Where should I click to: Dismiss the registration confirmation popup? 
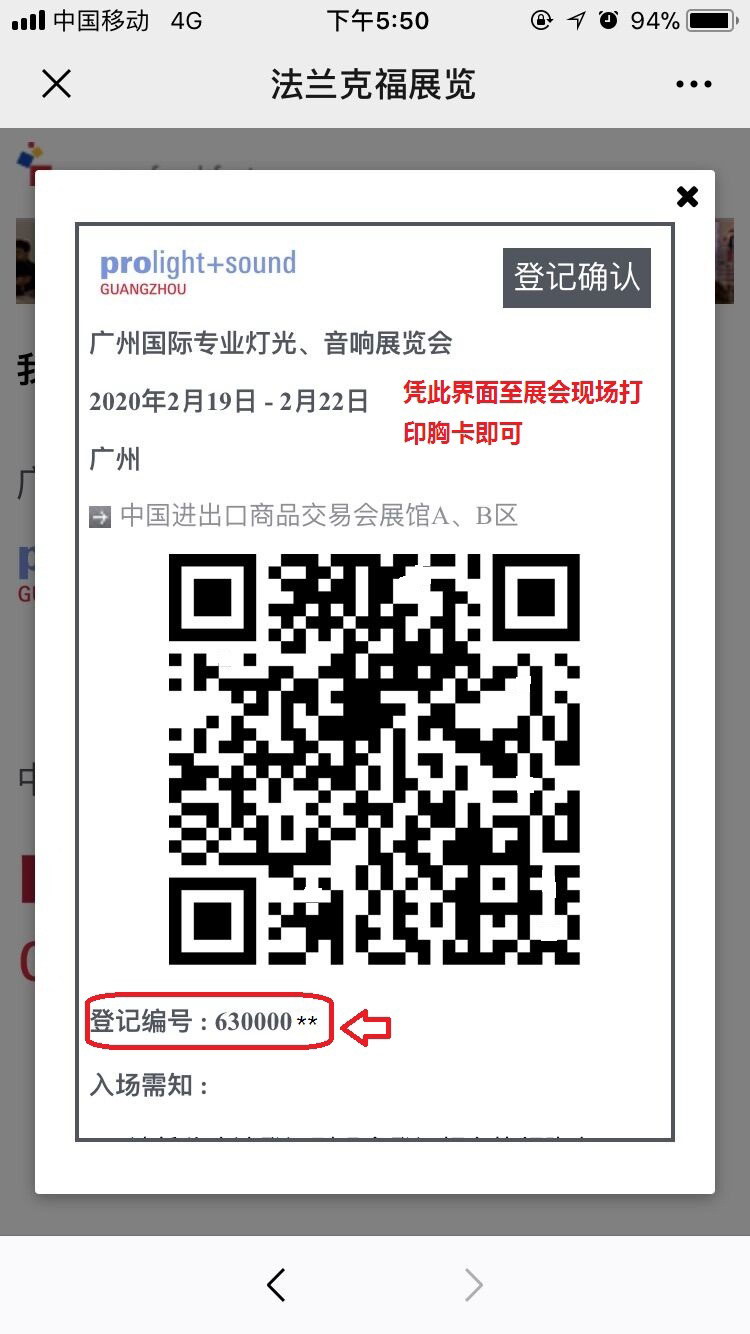[x=687, y=197]
